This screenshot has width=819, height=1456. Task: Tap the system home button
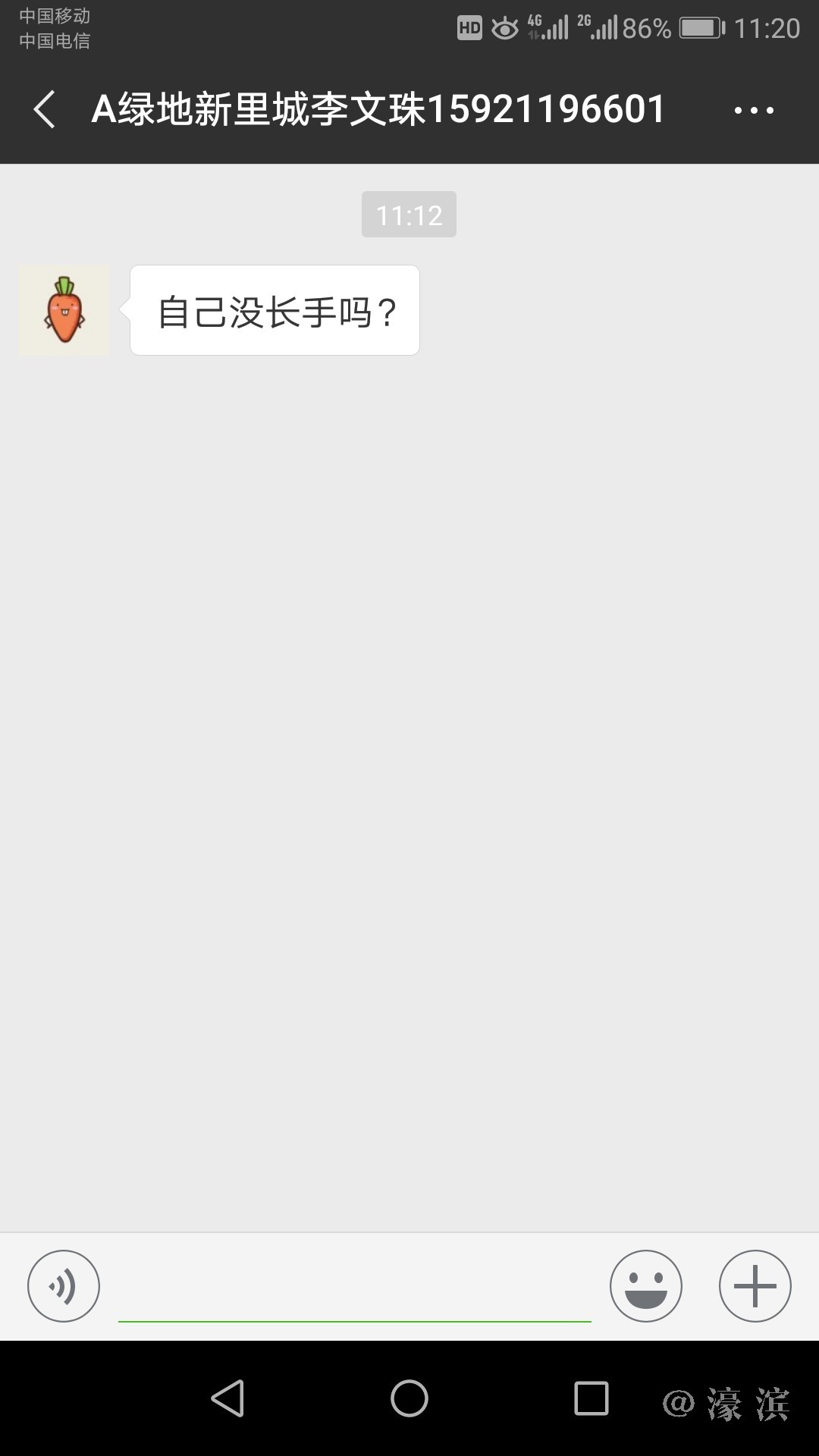click(409, 1398)
